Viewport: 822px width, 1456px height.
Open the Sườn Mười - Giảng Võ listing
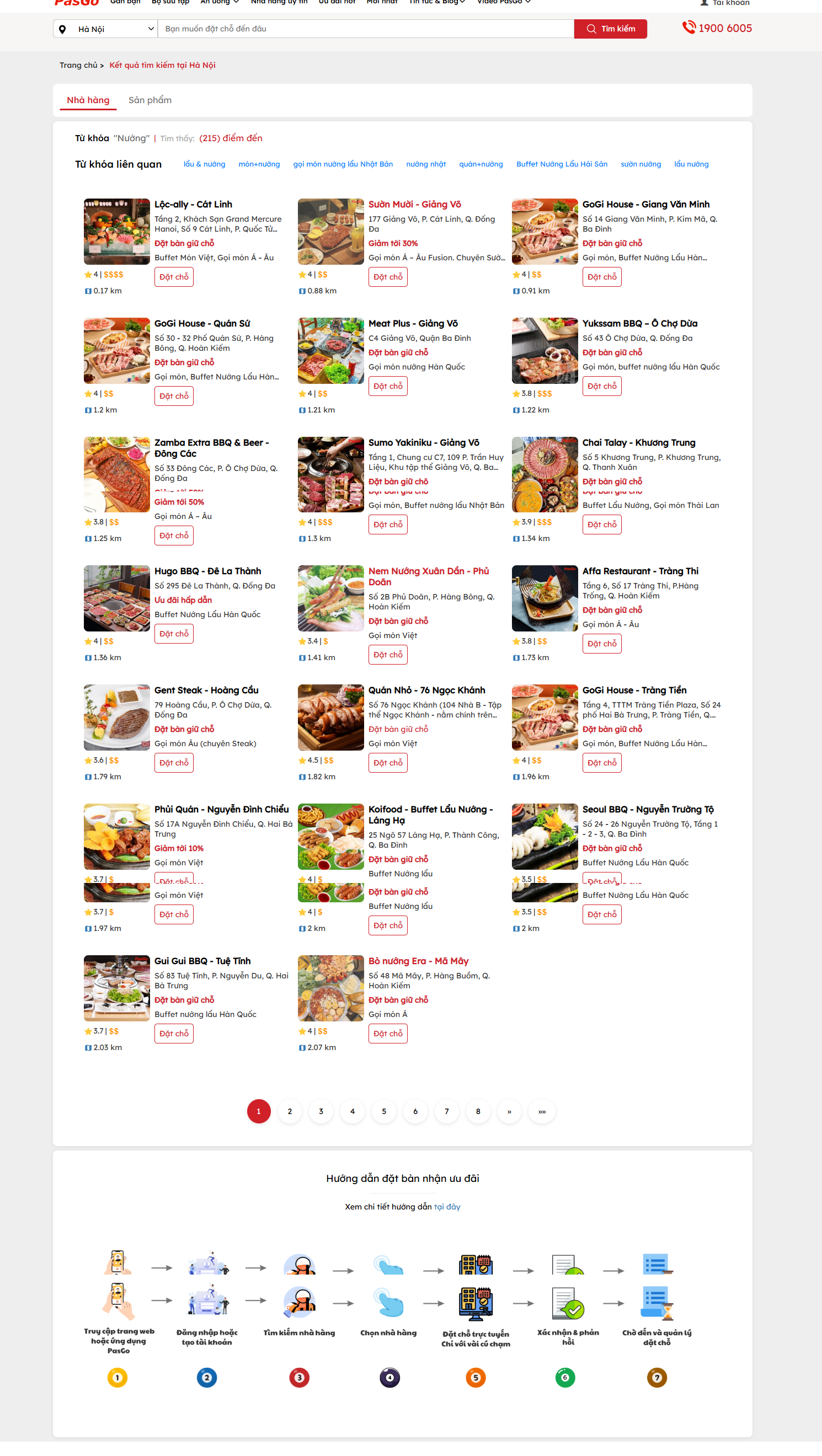414,204
